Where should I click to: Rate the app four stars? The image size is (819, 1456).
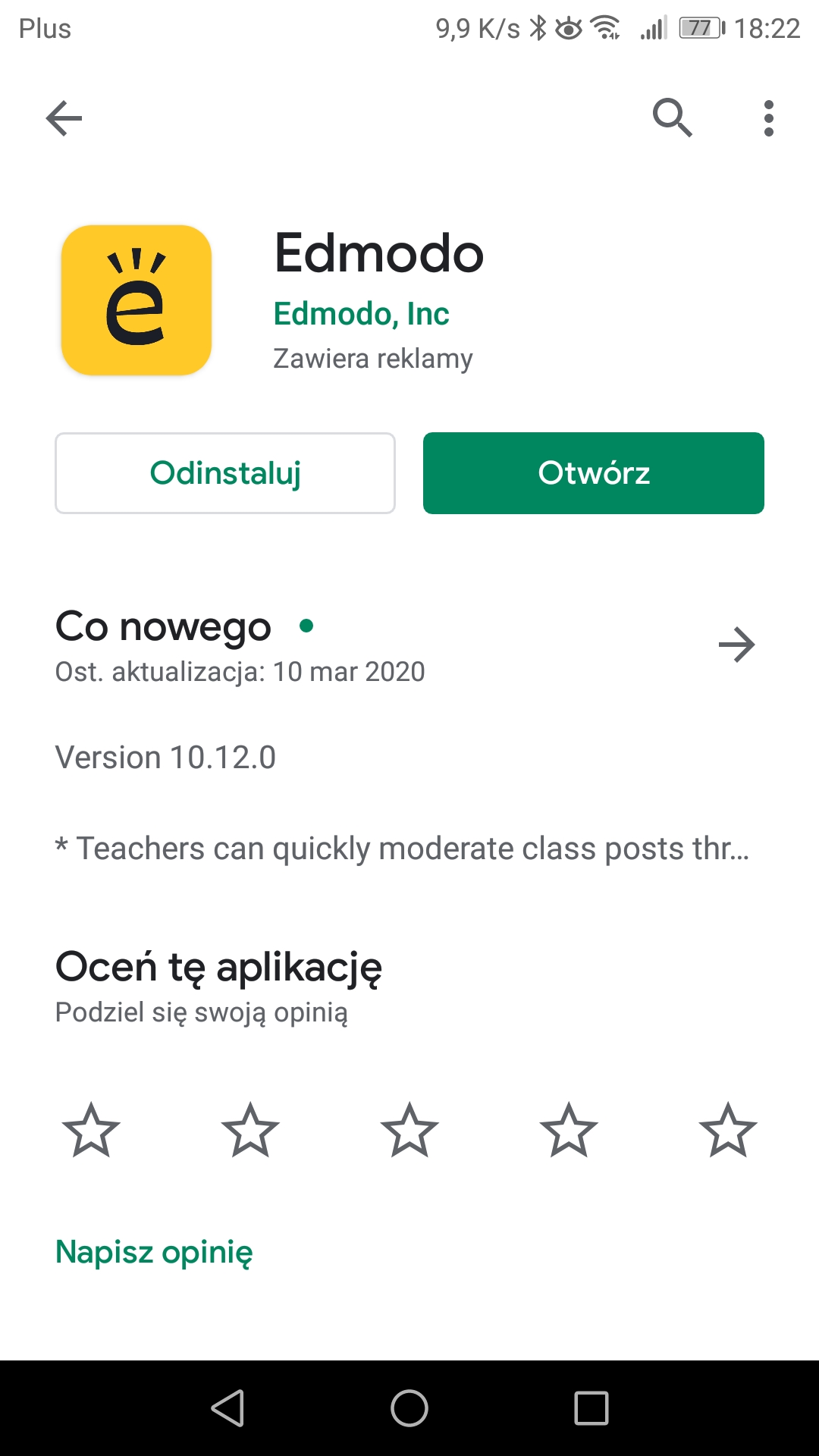click(569, 1130)
